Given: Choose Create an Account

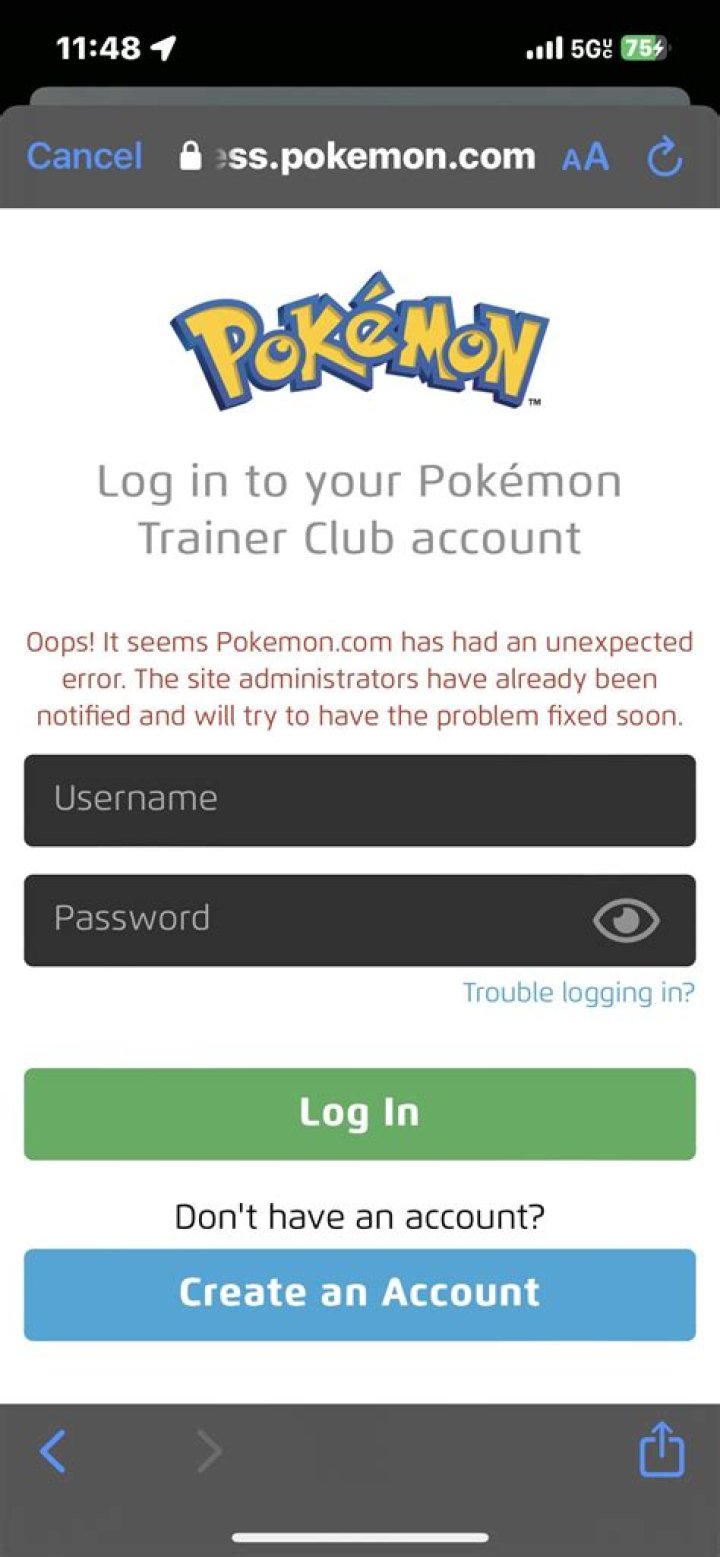Looking at the screenshot, I should click(359, 1293).
